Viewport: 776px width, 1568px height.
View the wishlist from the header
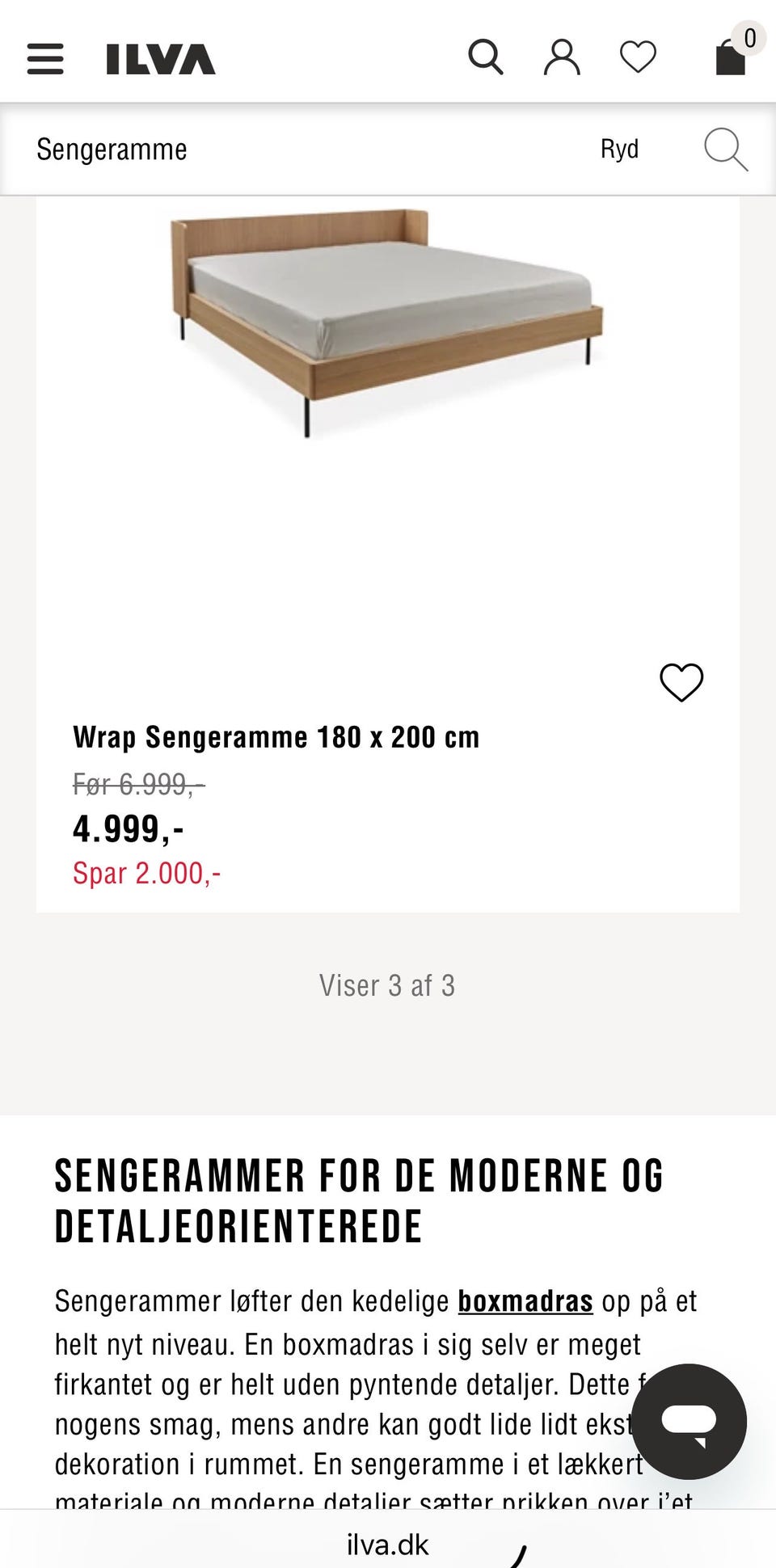638,58
